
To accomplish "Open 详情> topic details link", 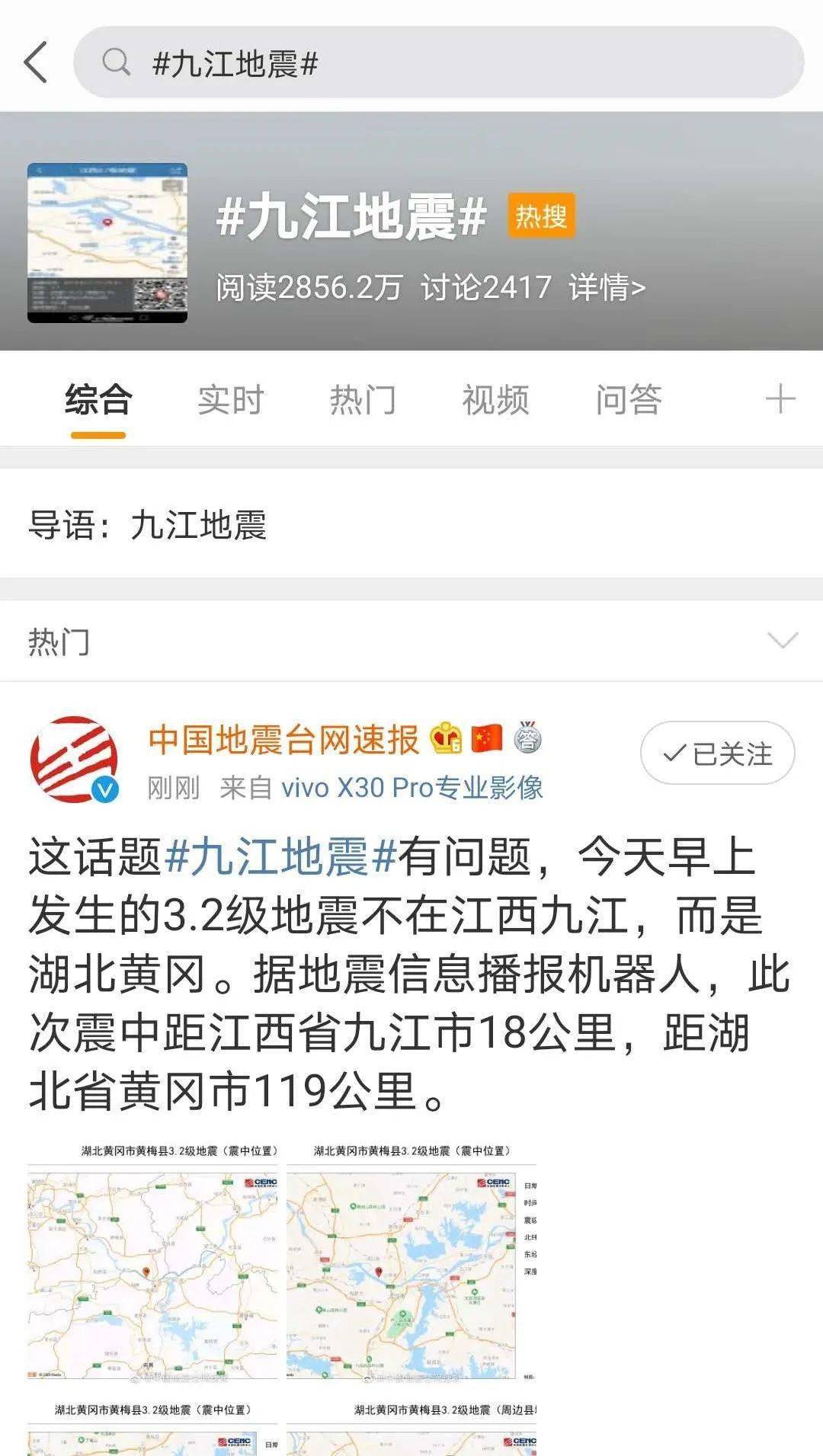I will click(607, 288).
